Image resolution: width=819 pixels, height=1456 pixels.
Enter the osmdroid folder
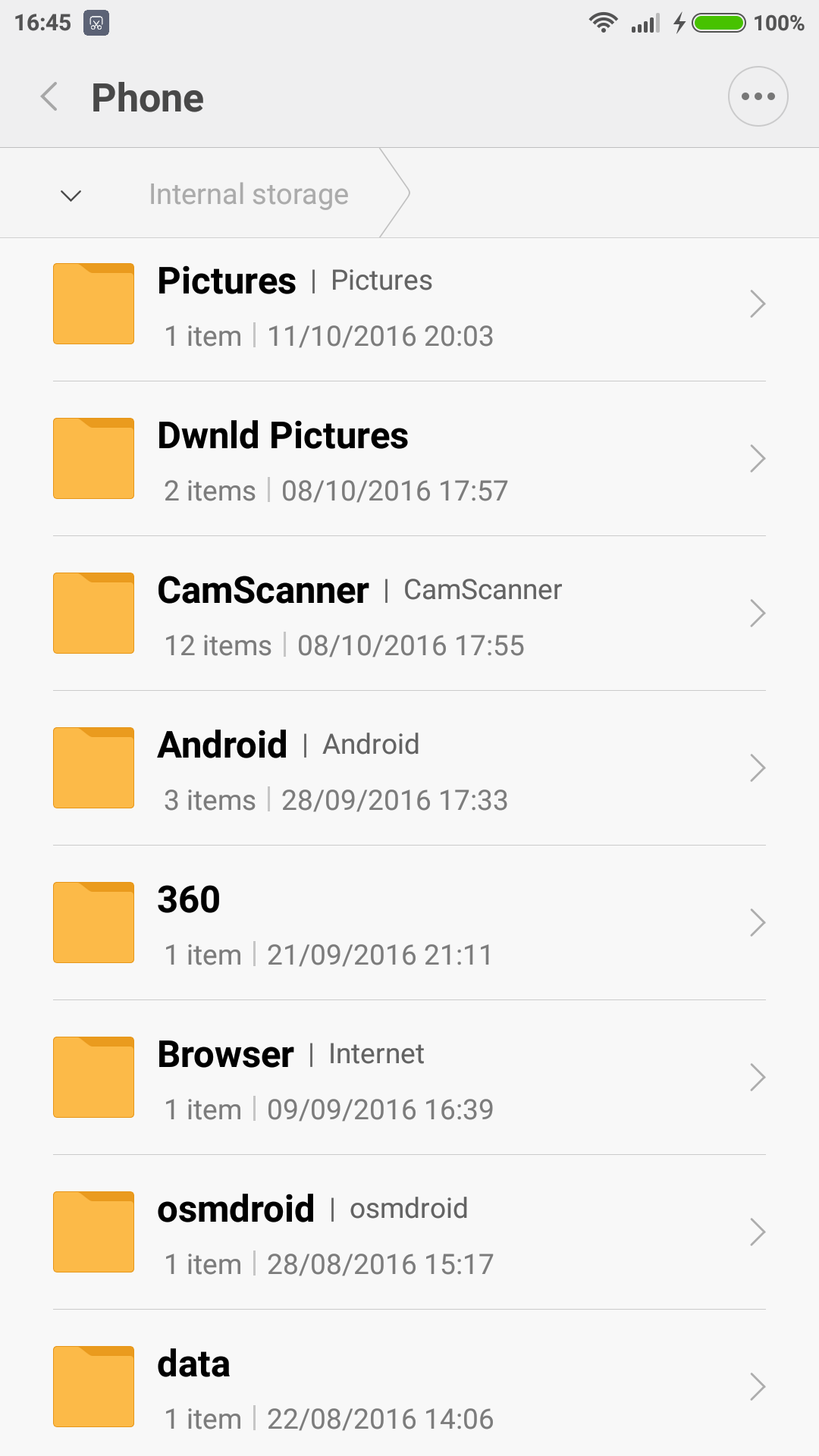pos(409,1233)
